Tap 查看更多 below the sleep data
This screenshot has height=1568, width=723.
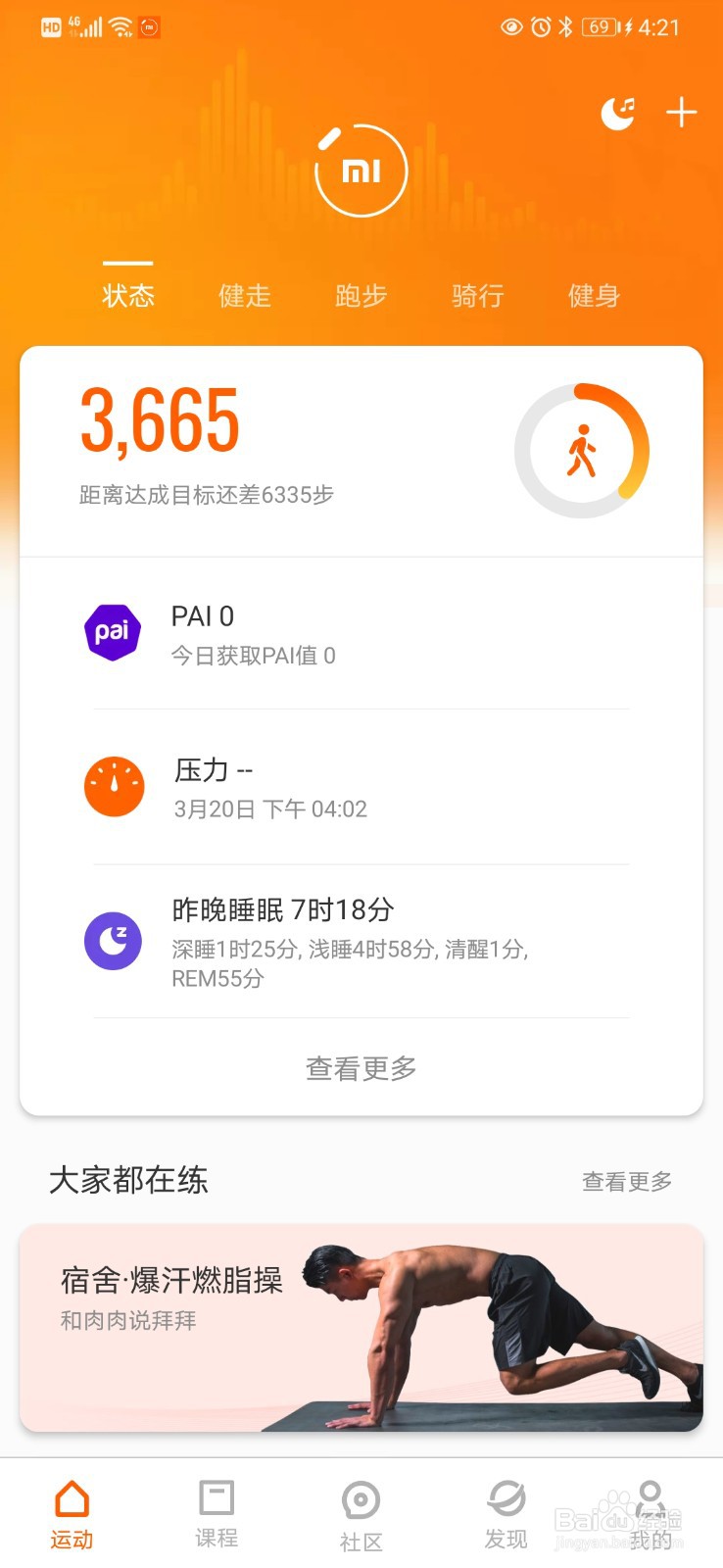point(361,1068)
